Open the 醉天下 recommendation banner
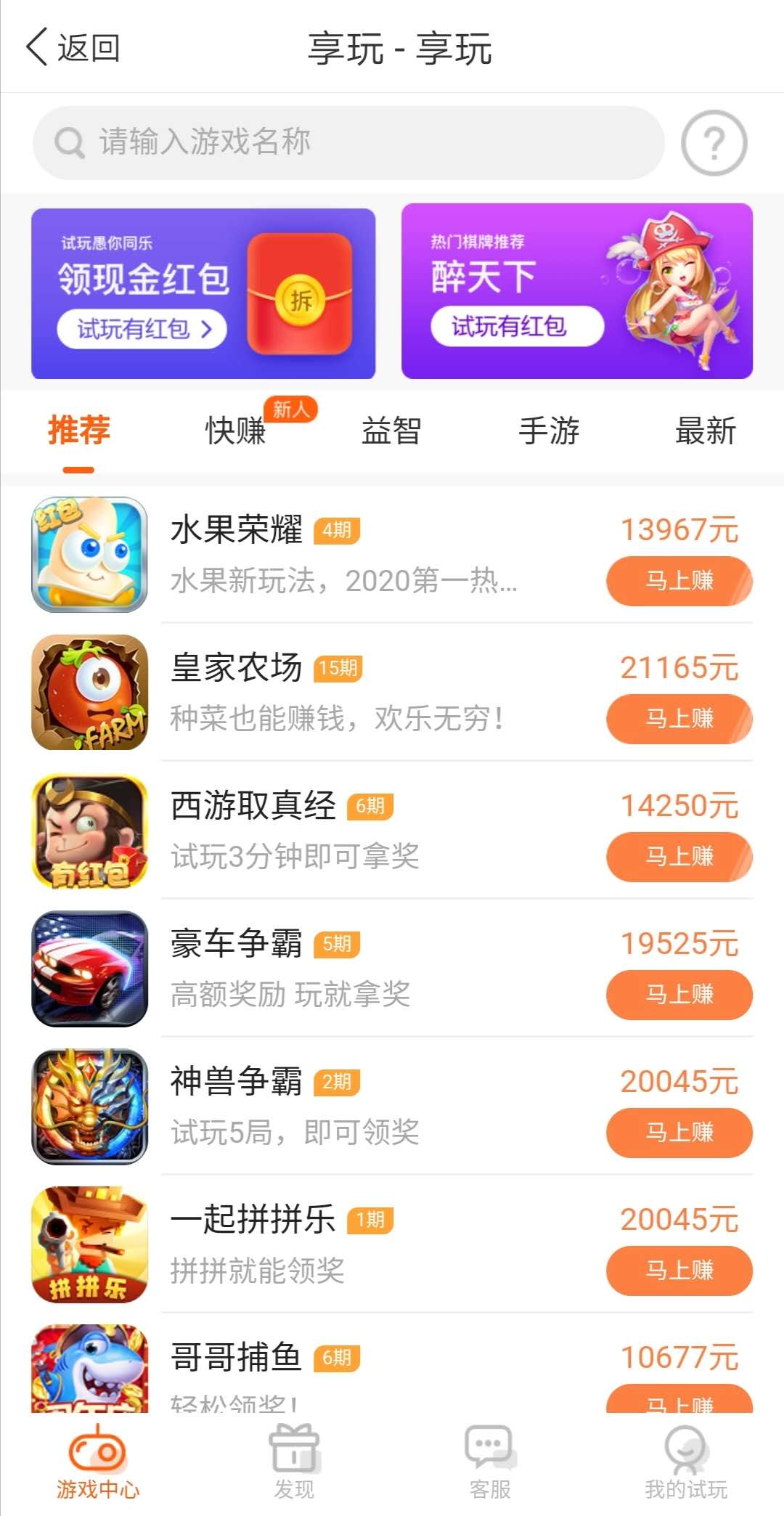The image size is (784, 1516). (577, 291)
